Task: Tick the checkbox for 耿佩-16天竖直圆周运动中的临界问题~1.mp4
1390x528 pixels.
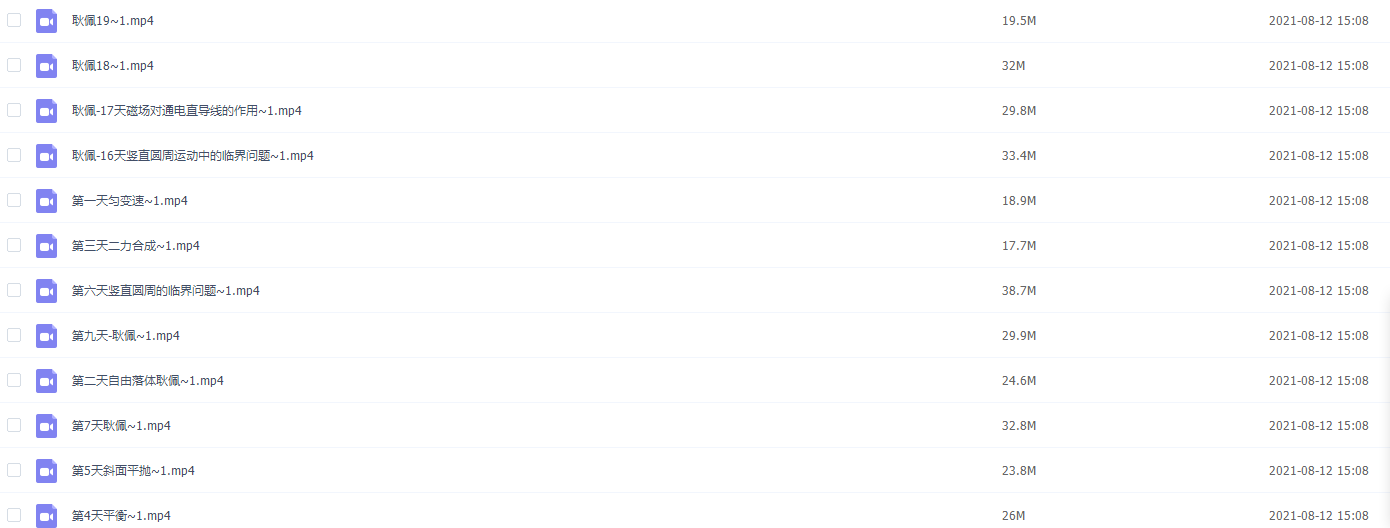Action: [14, 155]
